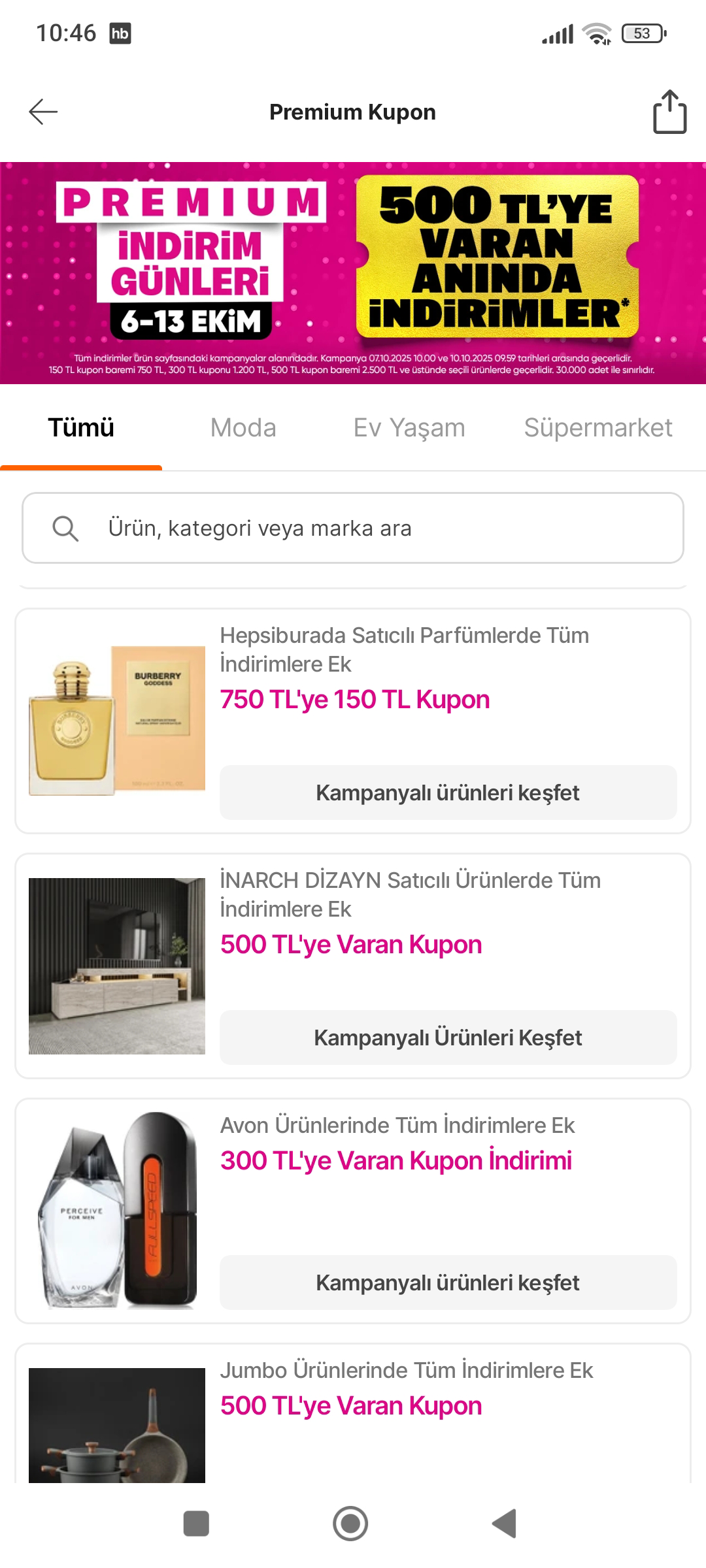Open recent apps from navigation bar

click(x=196, y=1524)
